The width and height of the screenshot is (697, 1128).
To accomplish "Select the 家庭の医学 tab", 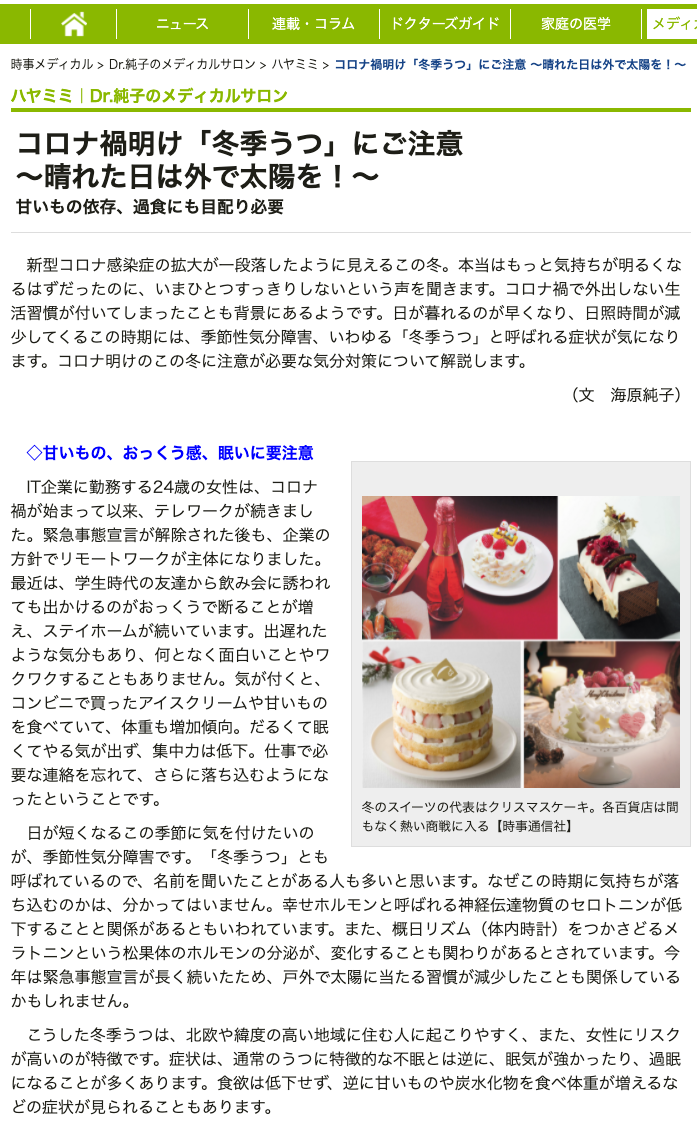I will click(x=576, y=24).
